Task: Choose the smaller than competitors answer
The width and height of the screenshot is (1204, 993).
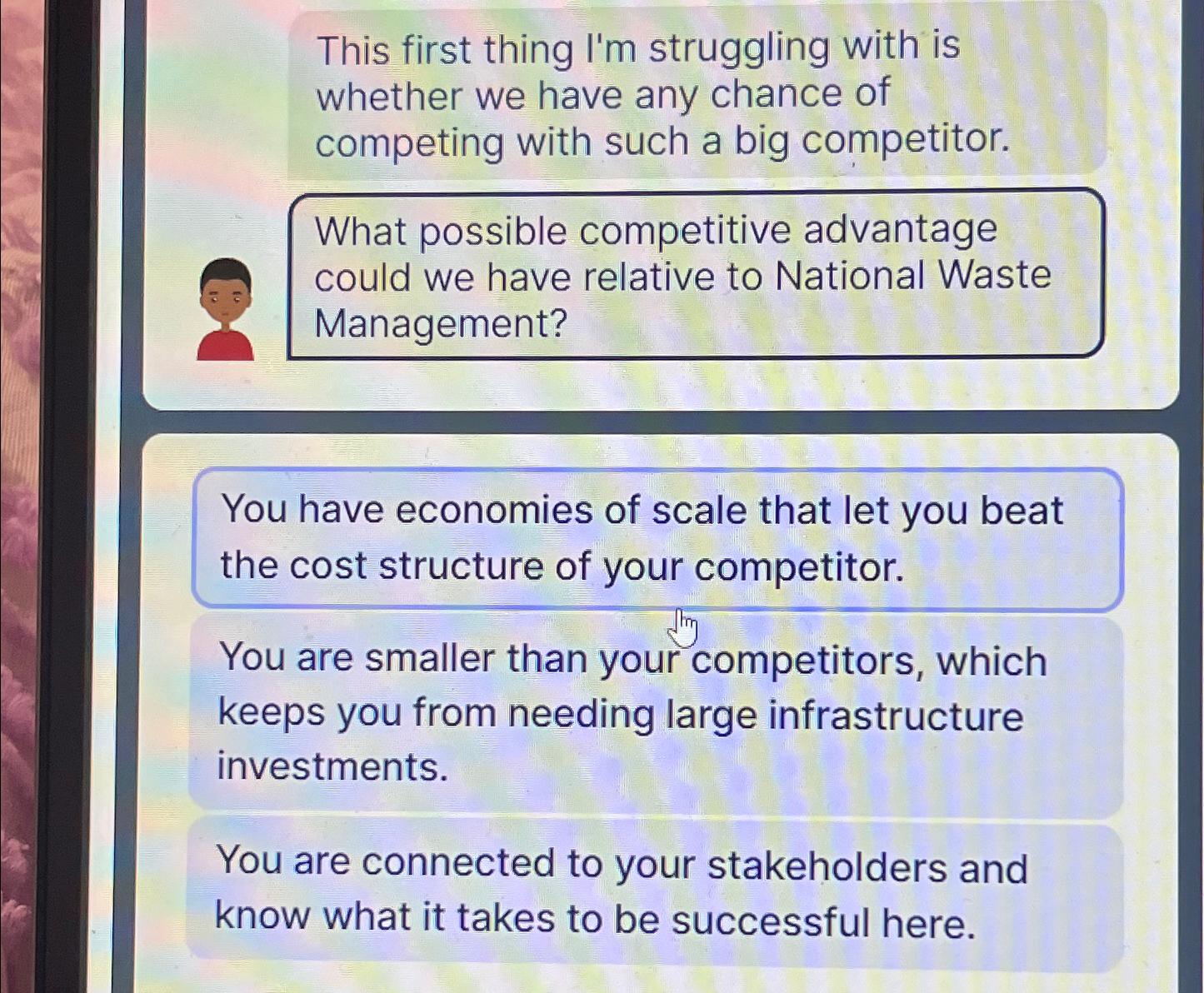Action: (655, 713)
